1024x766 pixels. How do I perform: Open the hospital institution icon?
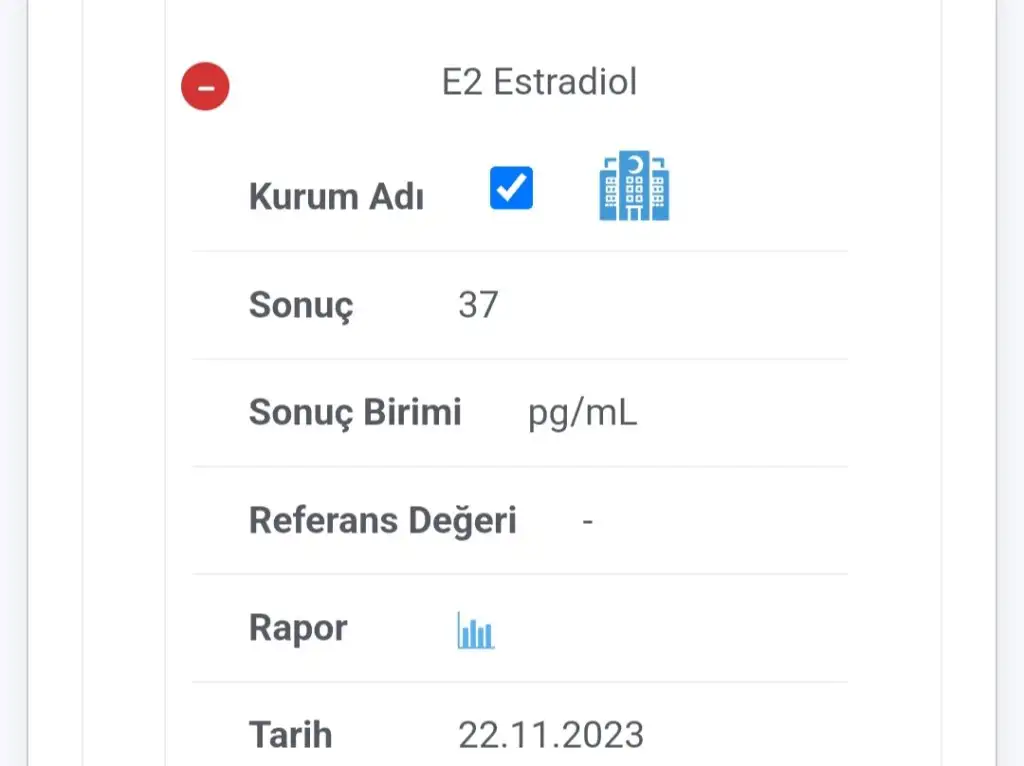click(x=634, y=186)
